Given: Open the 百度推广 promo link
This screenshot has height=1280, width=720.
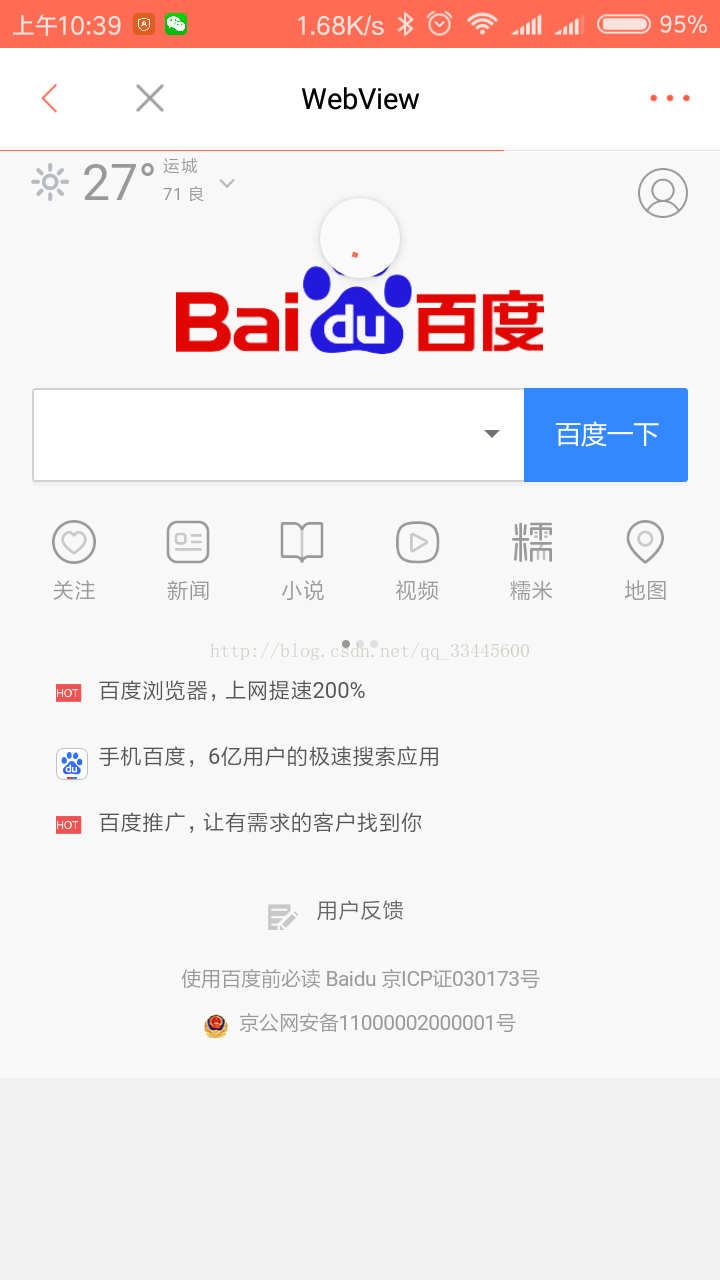Looking at the screenshot, I should 260,823.
